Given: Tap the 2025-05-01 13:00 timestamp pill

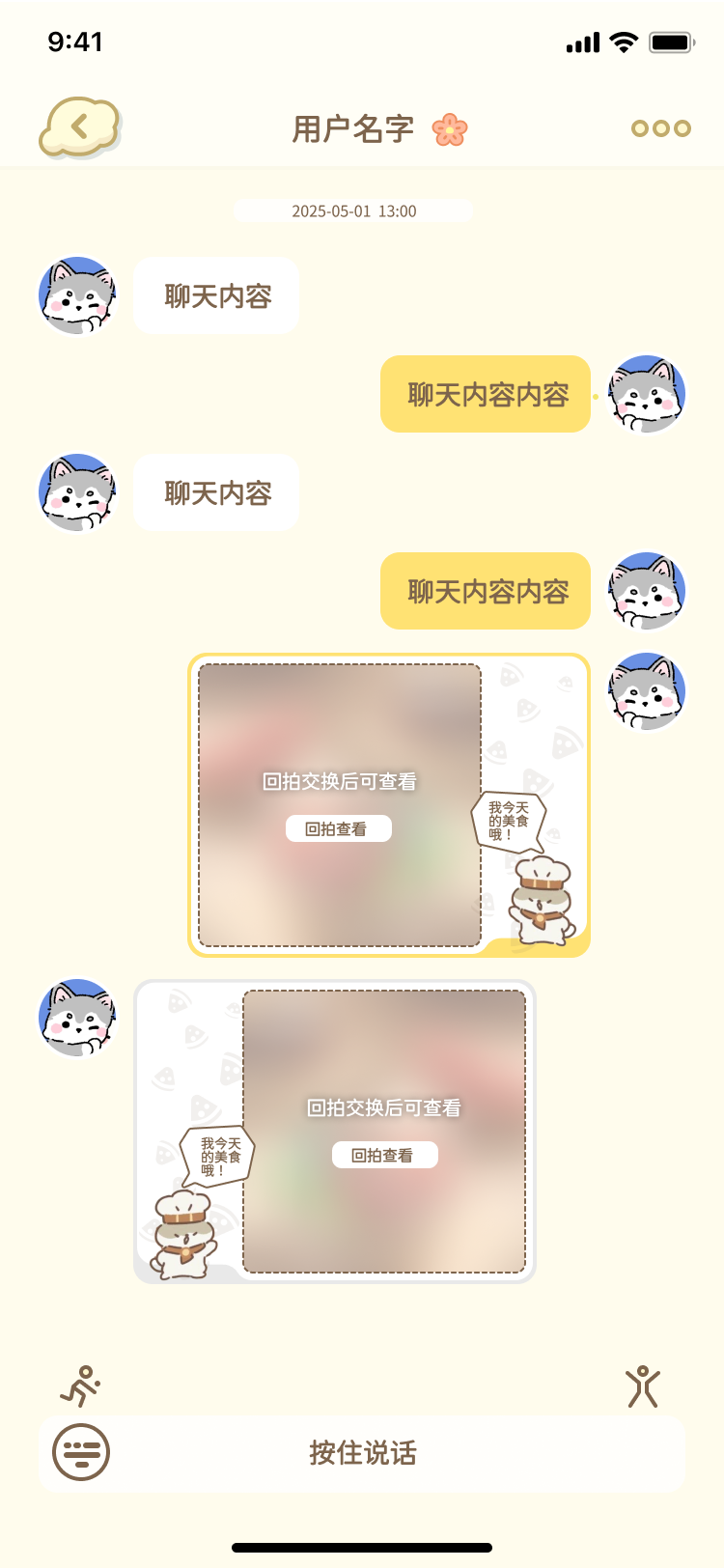Looking at the screenshot, I should 352,210.
